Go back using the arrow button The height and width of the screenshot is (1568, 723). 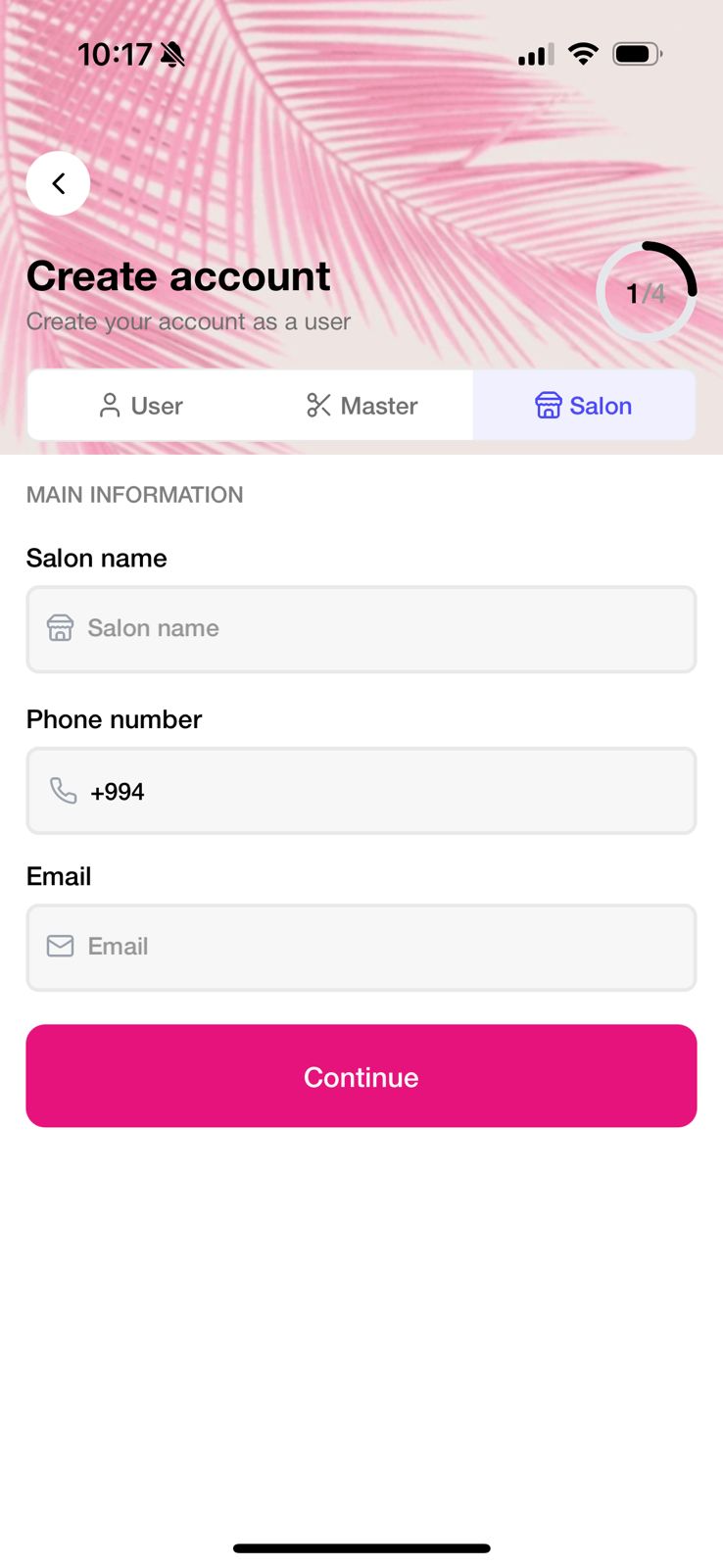(58, 183)
